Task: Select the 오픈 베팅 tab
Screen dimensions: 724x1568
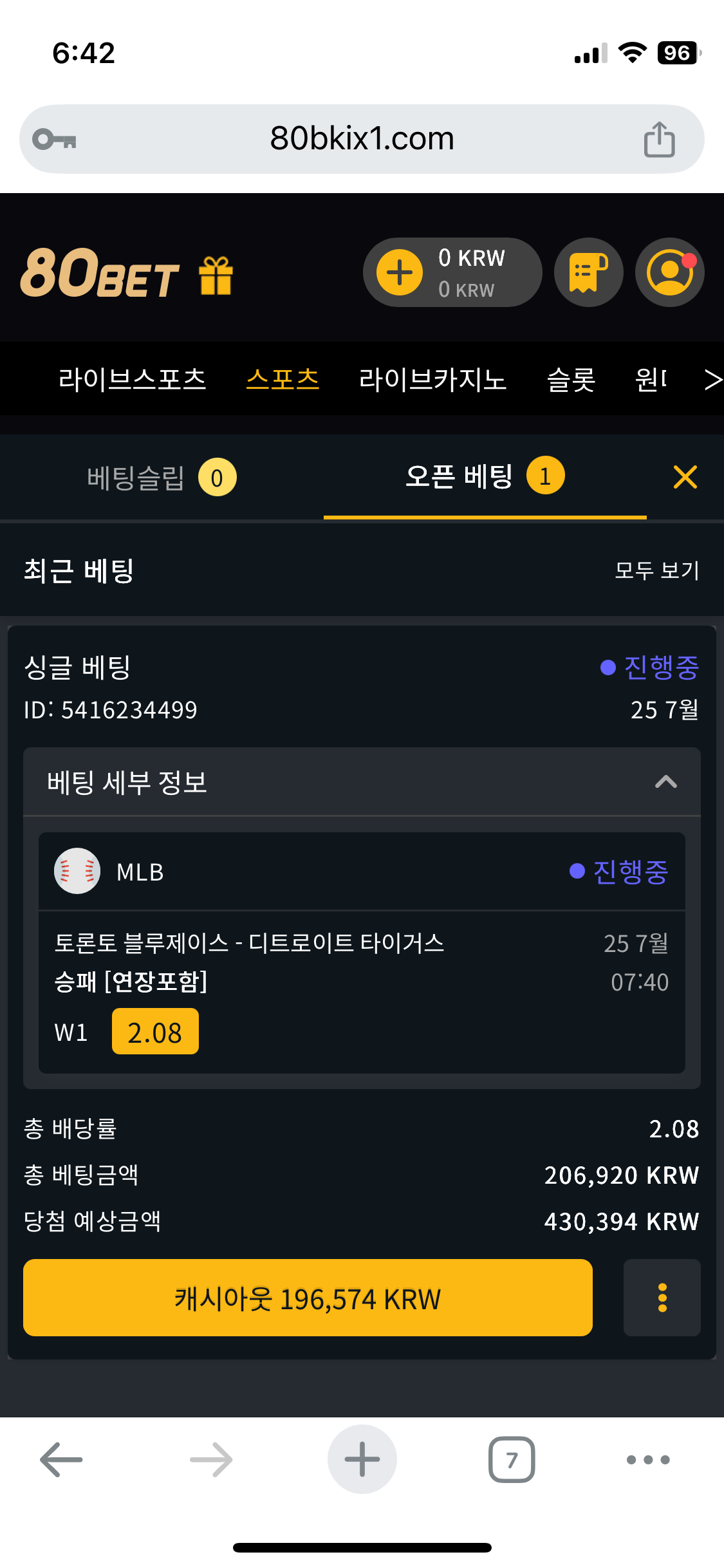Action: (485, 477)
